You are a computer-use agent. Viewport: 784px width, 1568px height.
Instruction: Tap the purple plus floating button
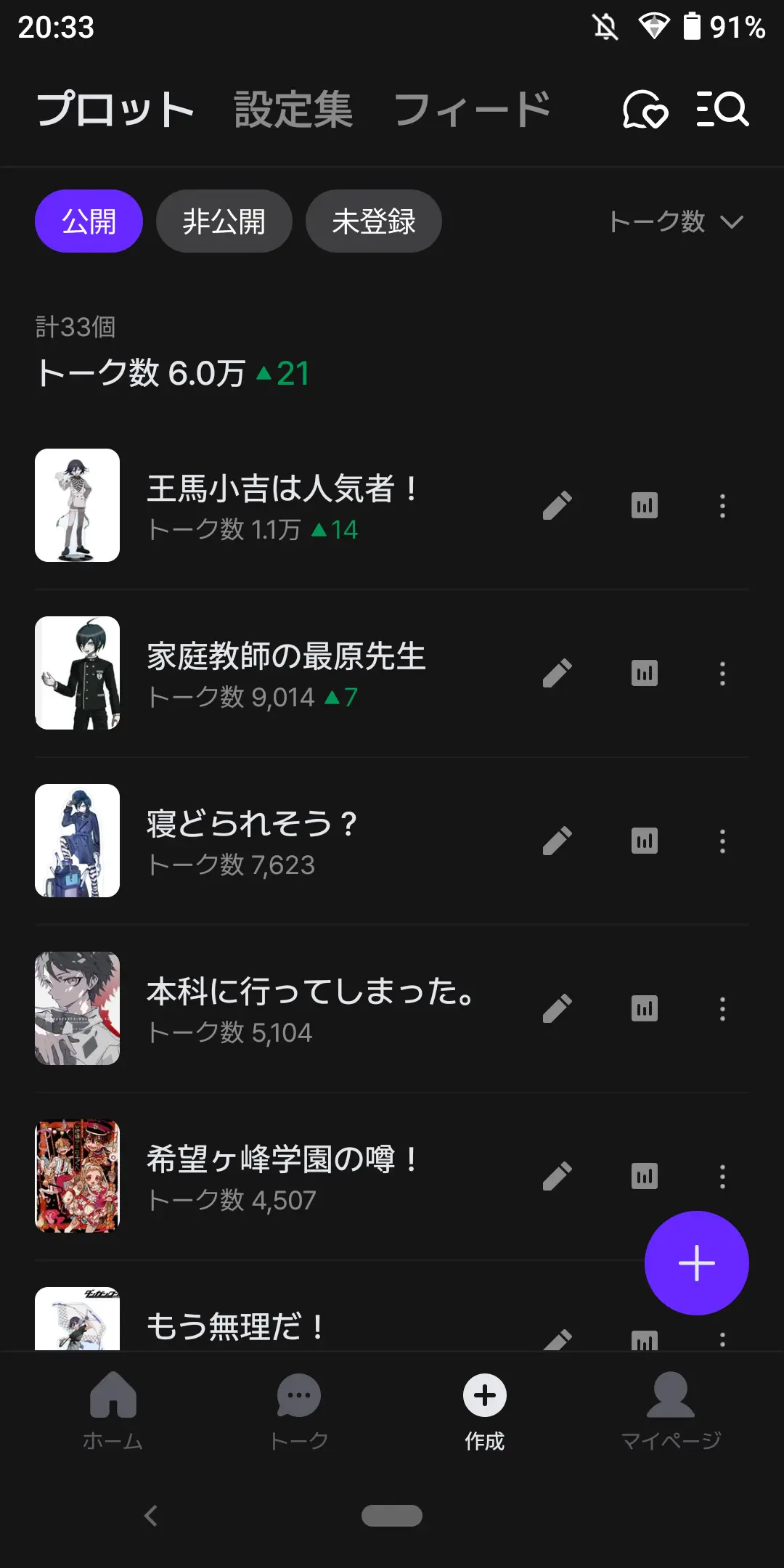697,1263
